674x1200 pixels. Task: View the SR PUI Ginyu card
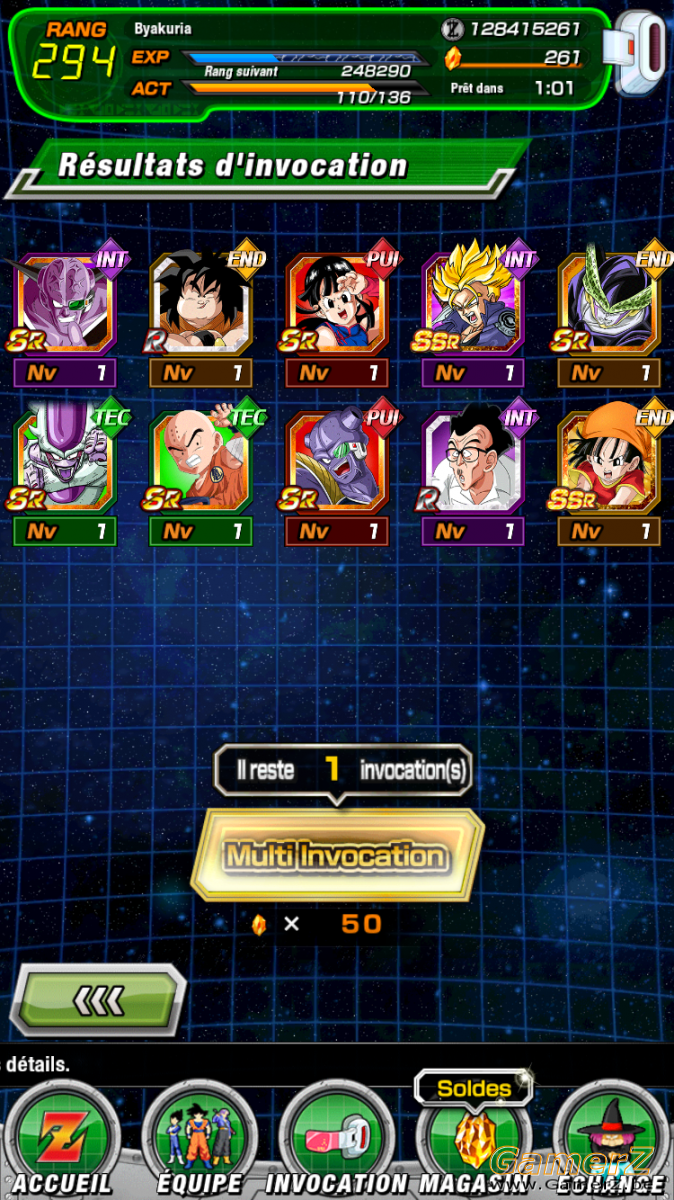click(337, 462)
